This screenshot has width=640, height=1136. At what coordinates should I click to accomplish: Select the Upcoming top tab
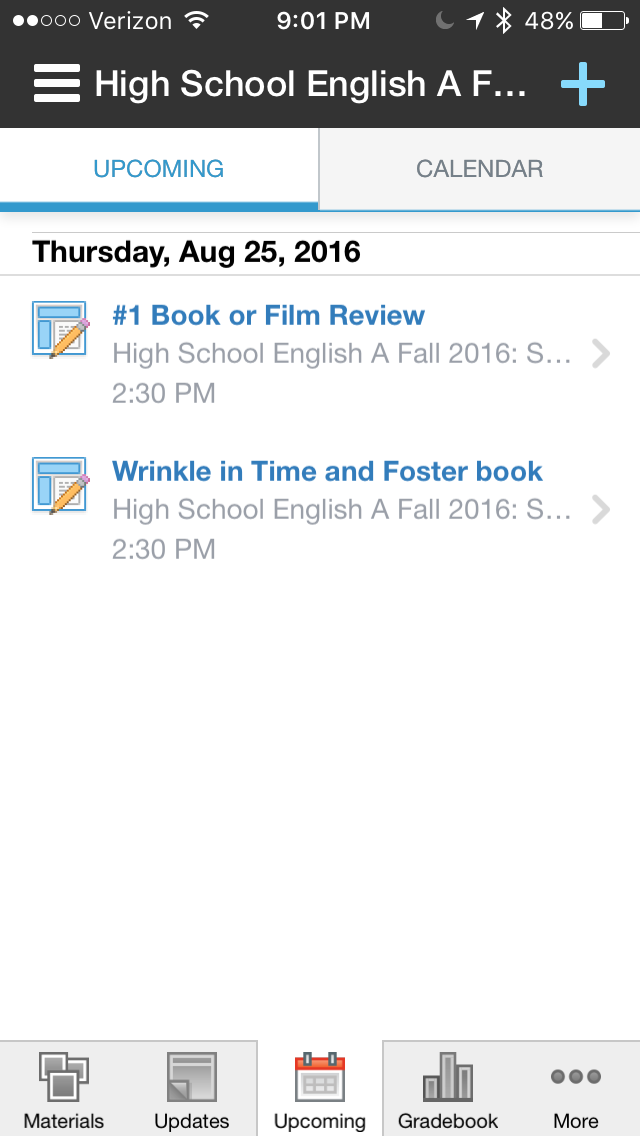click(x=159, y=169)
